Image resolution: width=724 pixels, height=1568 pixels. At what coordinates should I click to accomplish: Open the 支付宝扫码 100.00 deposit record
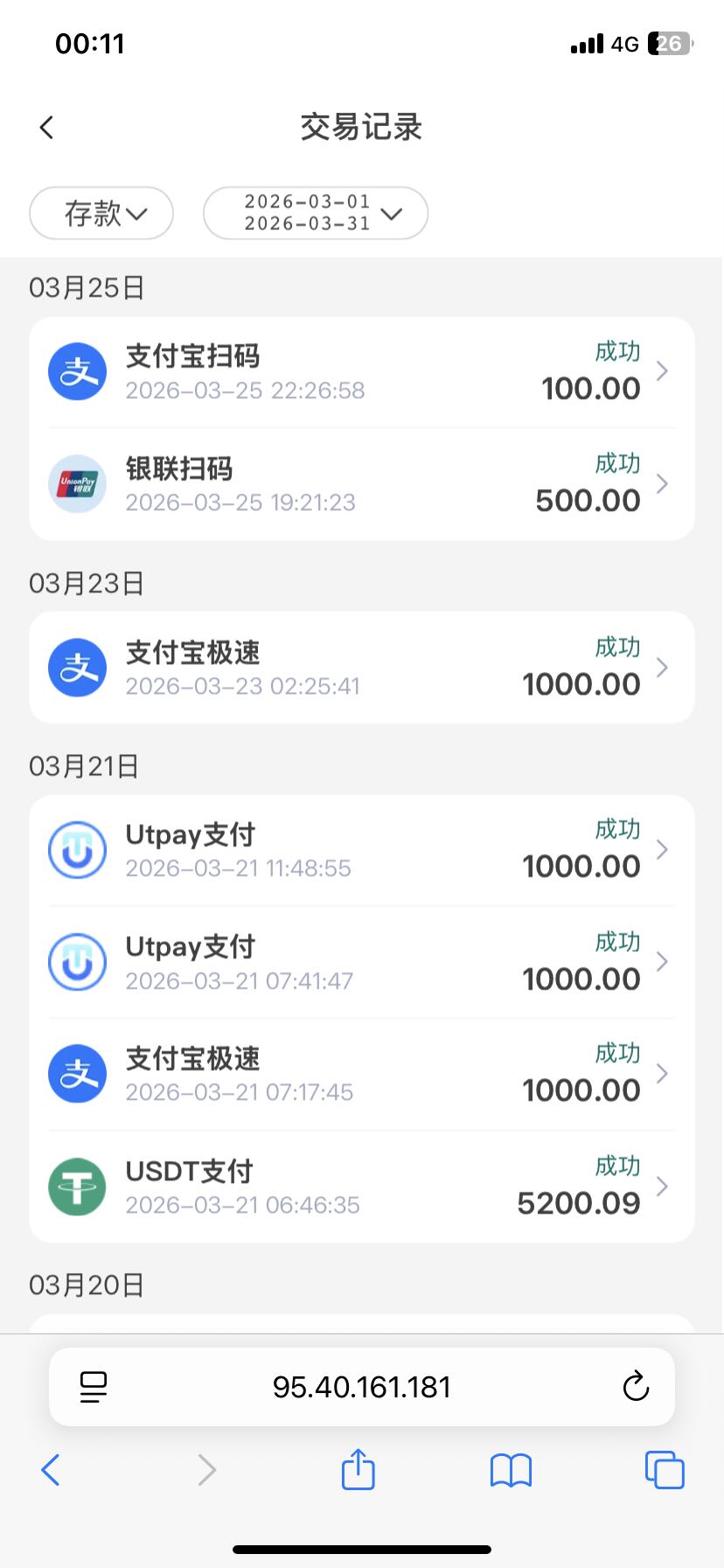[x=362, y=373]
